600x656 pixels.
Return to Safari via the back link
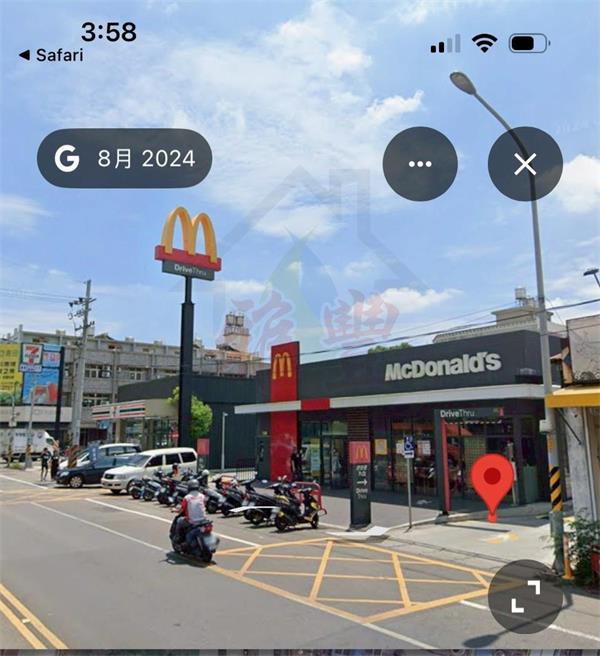tap(51, 55)
